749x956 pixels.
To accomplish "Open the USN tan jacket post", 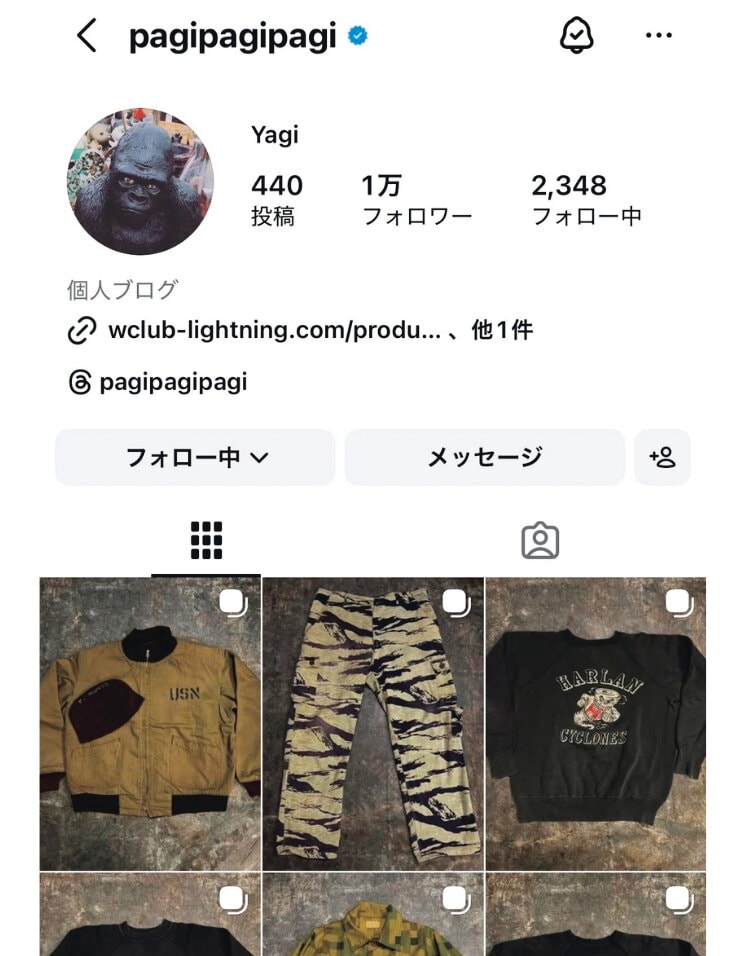I will pyautogui.click(x=150, y=724).
